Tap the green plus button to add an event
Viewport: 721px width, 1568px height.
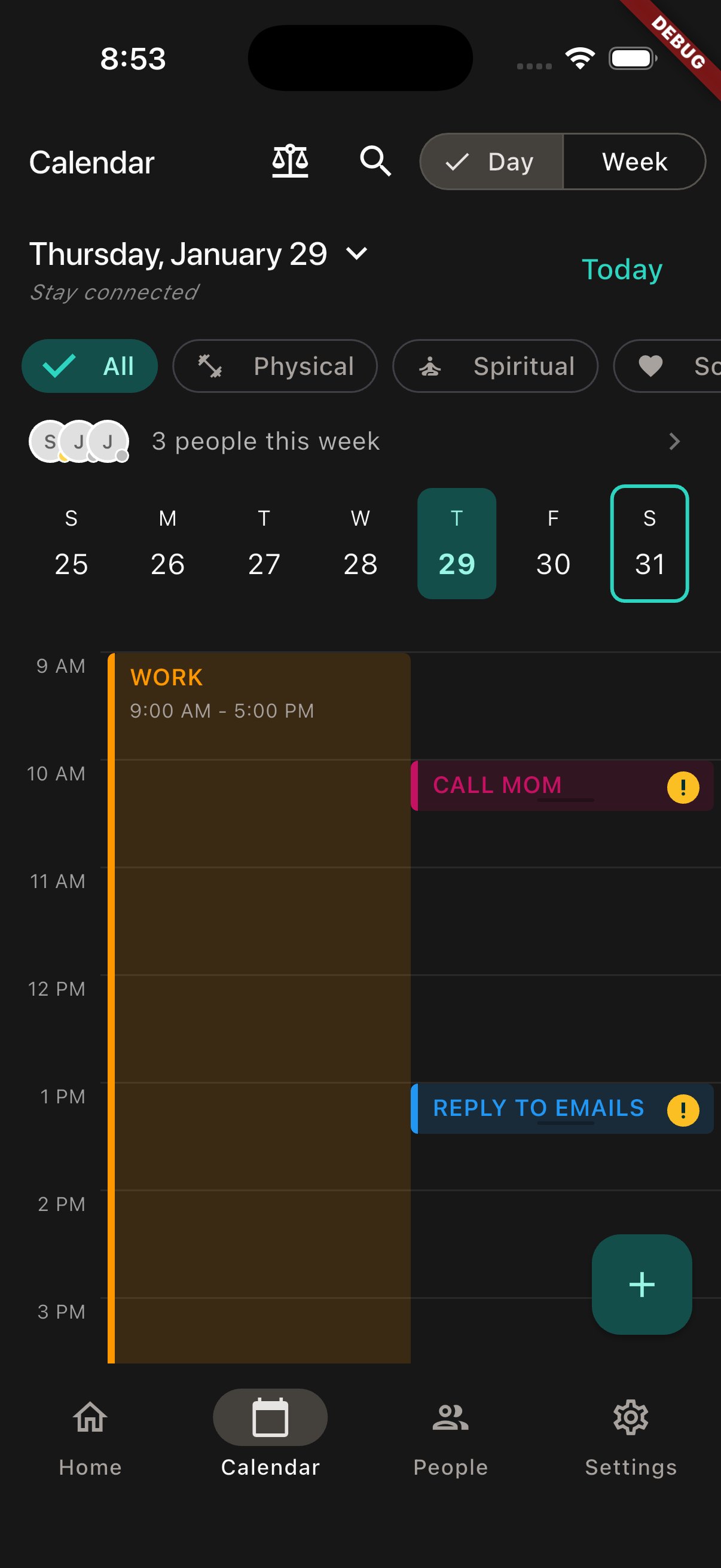pyautogui.click(x=641, y=1285)
